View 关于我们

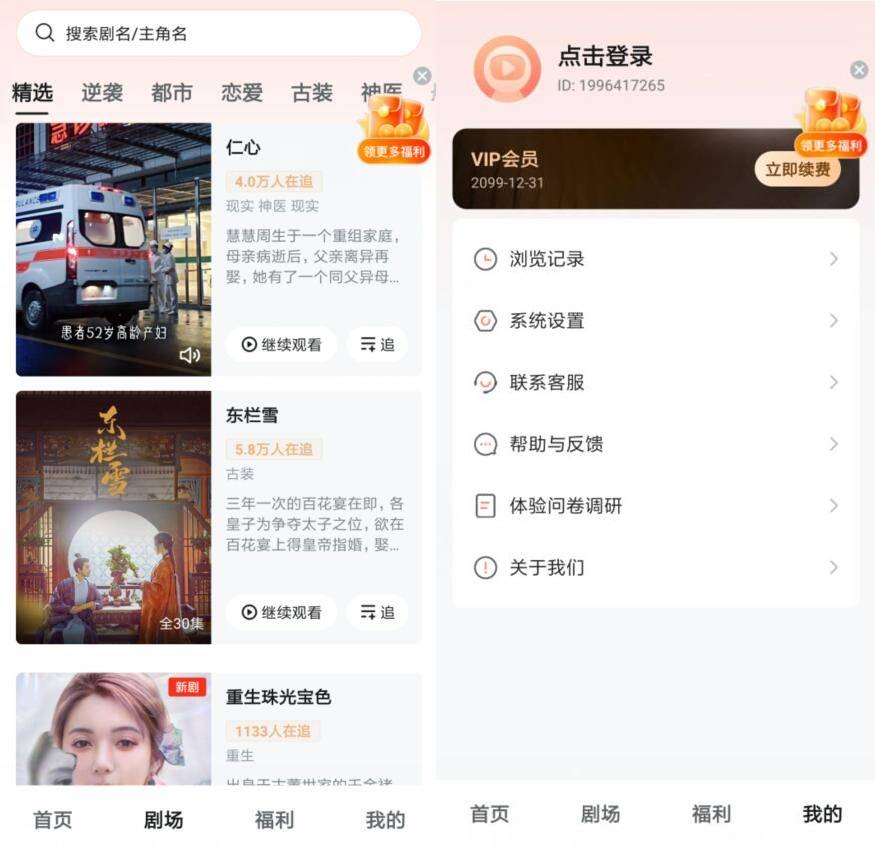pos(655,568)
